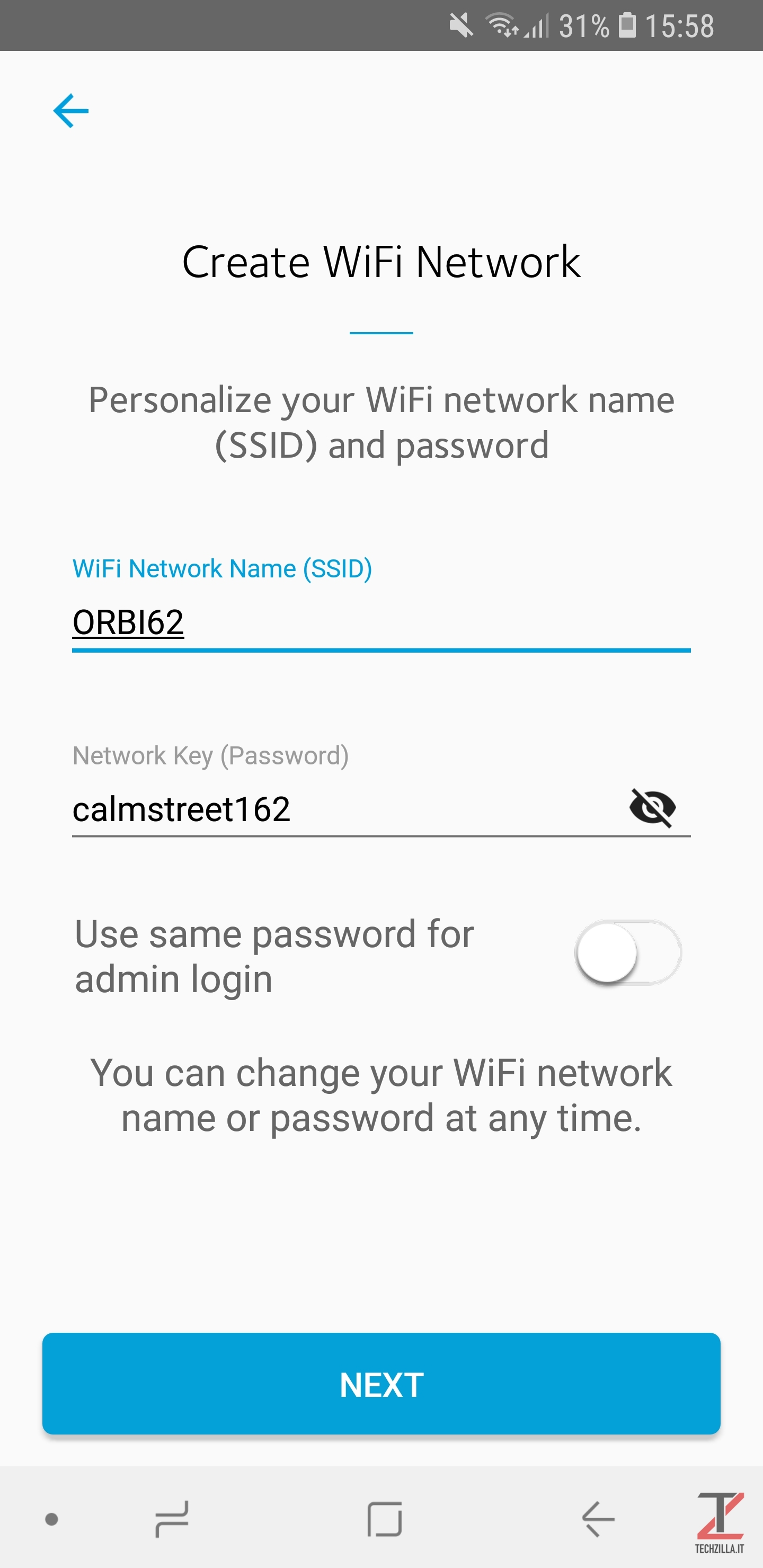Go back using the blue arrow
The height and width of the screenshot is (1568, 763).
(70, 111)
